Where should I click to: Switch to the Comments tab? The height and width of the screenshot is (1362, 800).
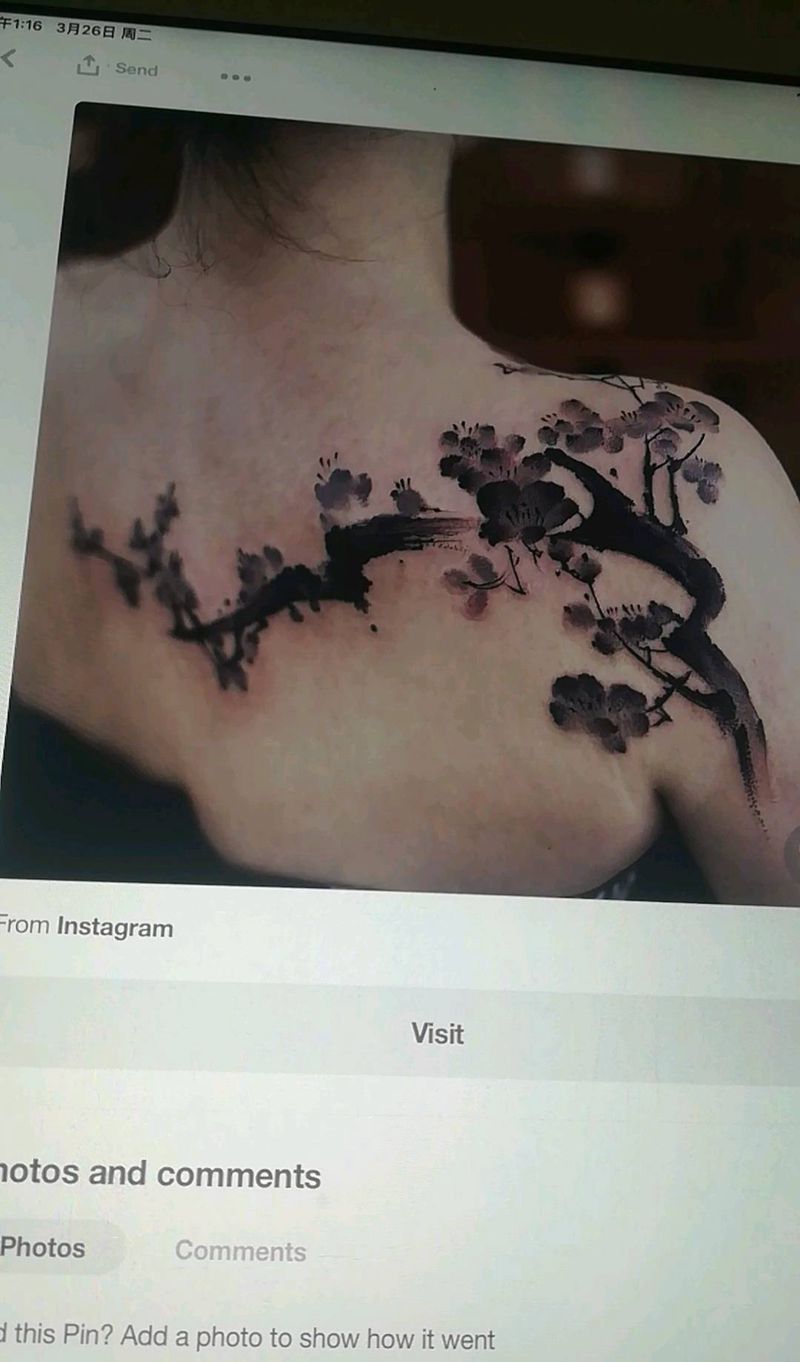pyautogui.click(x=240, y=1251)
